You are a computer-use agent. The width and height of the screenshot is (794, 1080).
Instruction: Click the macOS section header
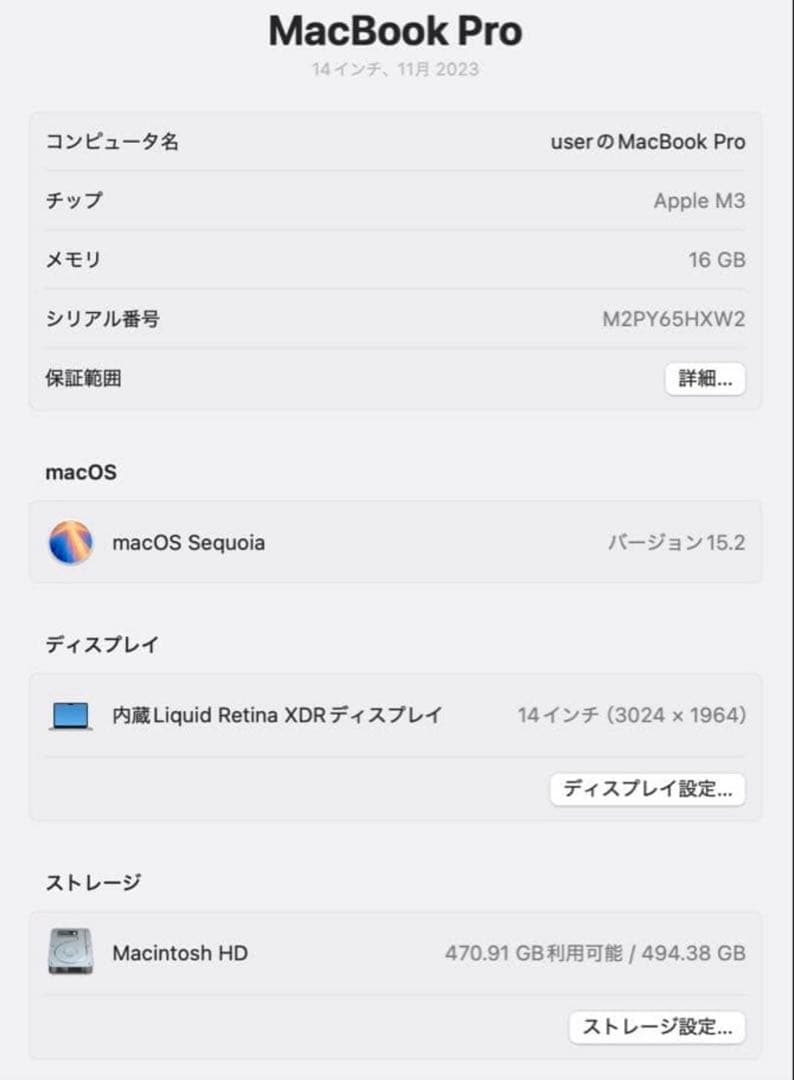pyautogui.click(x=80, y=472)
